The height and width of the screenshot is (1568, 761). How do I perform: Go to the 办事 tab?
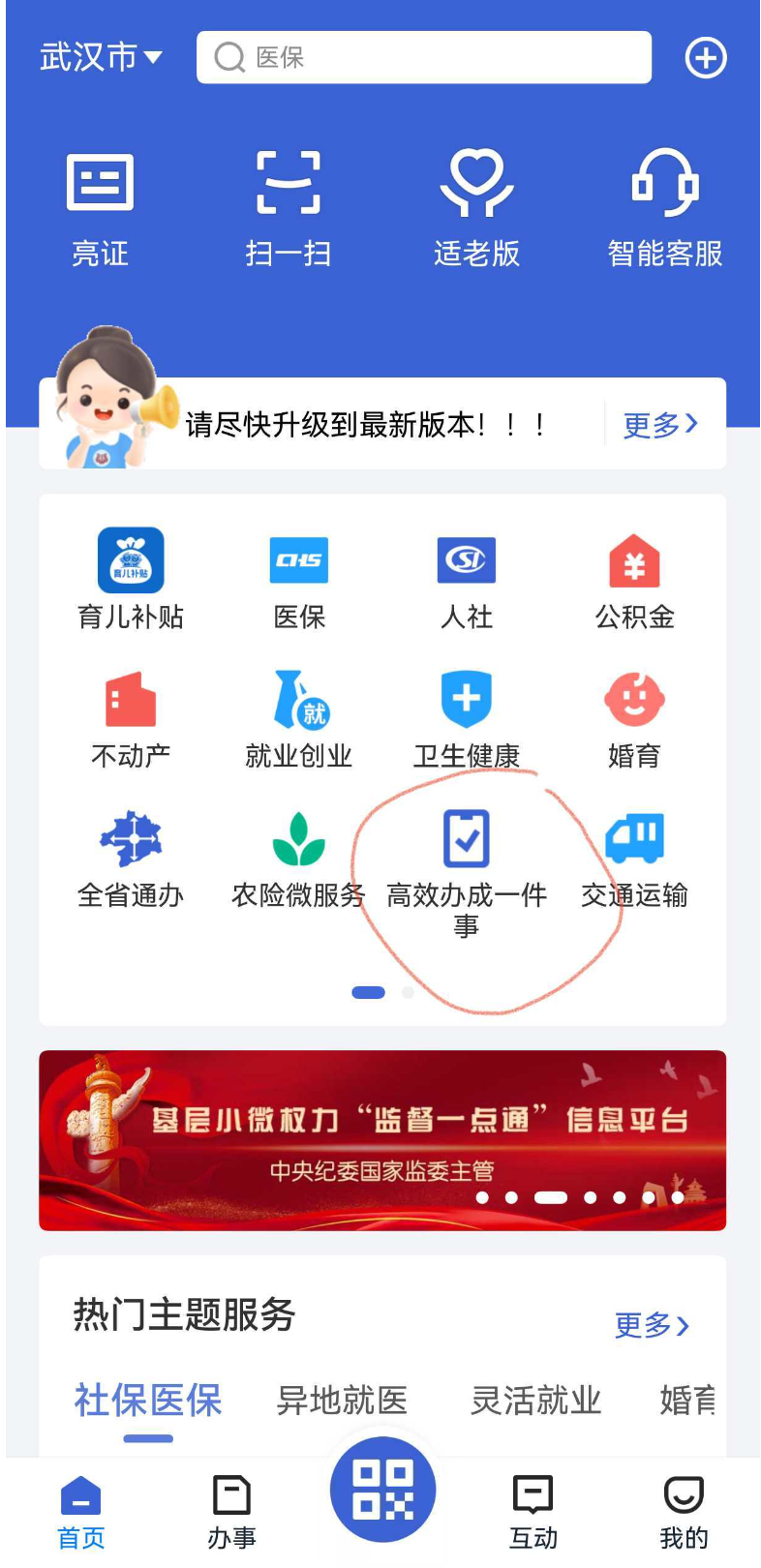click(232, 1510)
